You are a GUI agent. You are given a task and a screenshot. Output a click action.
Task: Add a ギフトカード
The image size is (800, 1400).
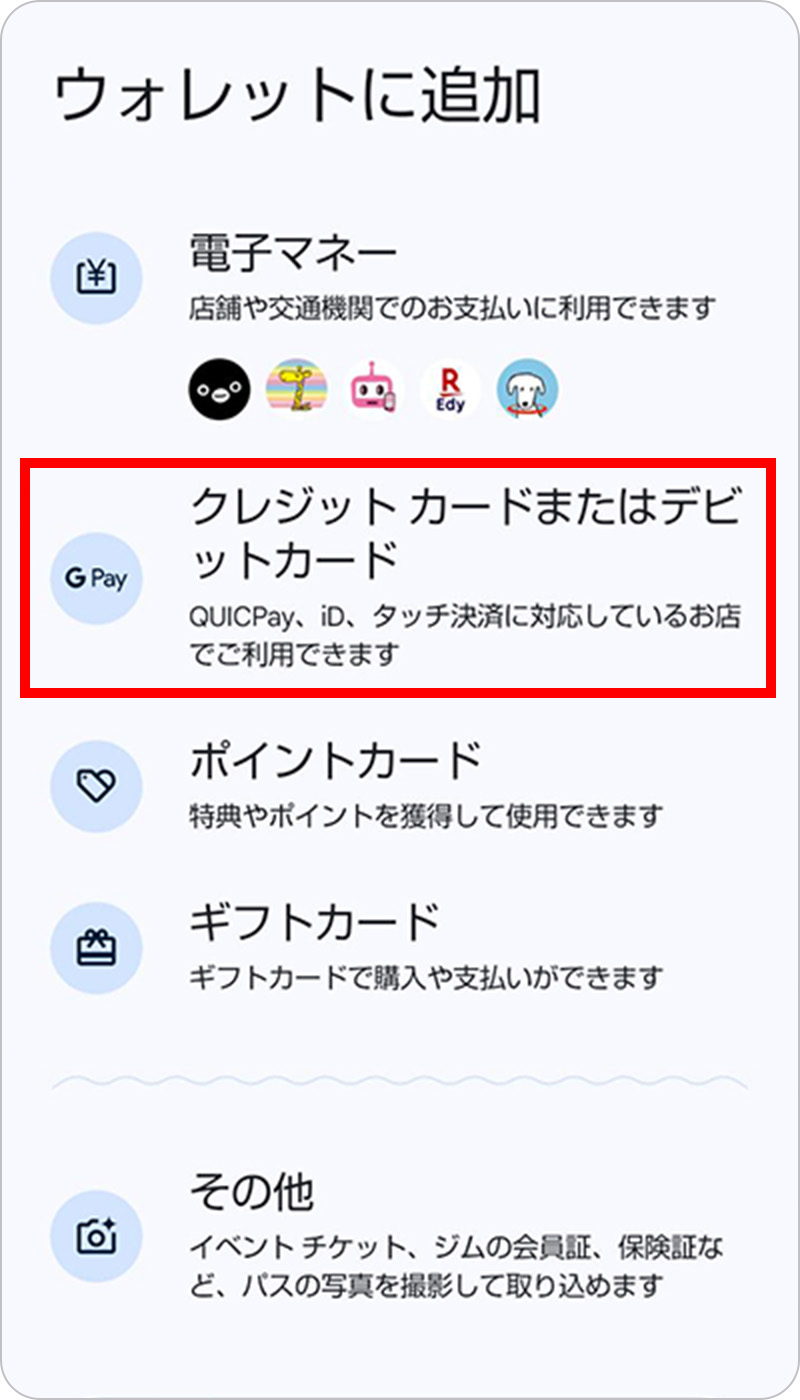pyautogui.click(x=314, y=922)
